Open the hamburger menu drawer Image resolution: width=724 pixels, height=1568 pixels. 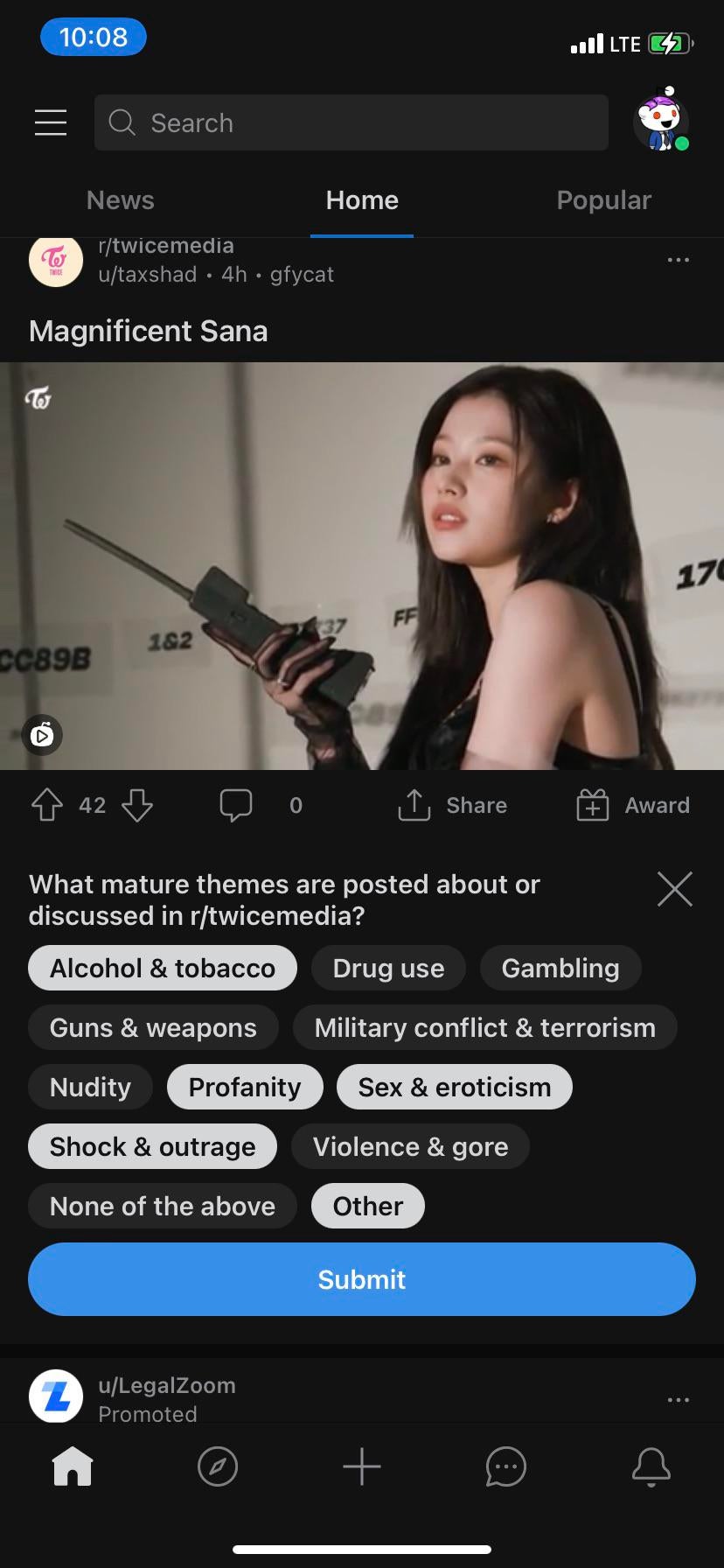tap(51, 122)
